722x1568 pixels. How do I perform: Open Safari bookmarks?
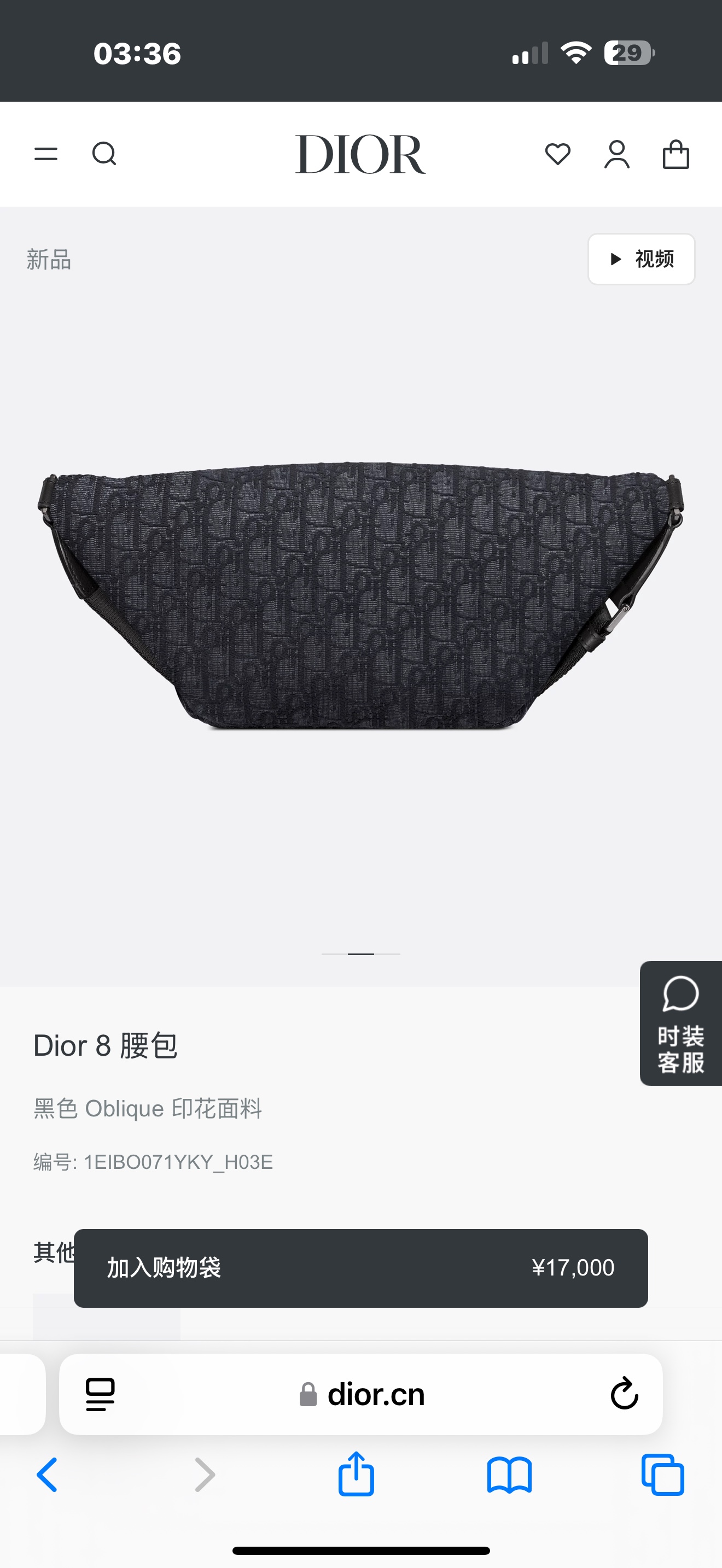tap(509, 1475)
